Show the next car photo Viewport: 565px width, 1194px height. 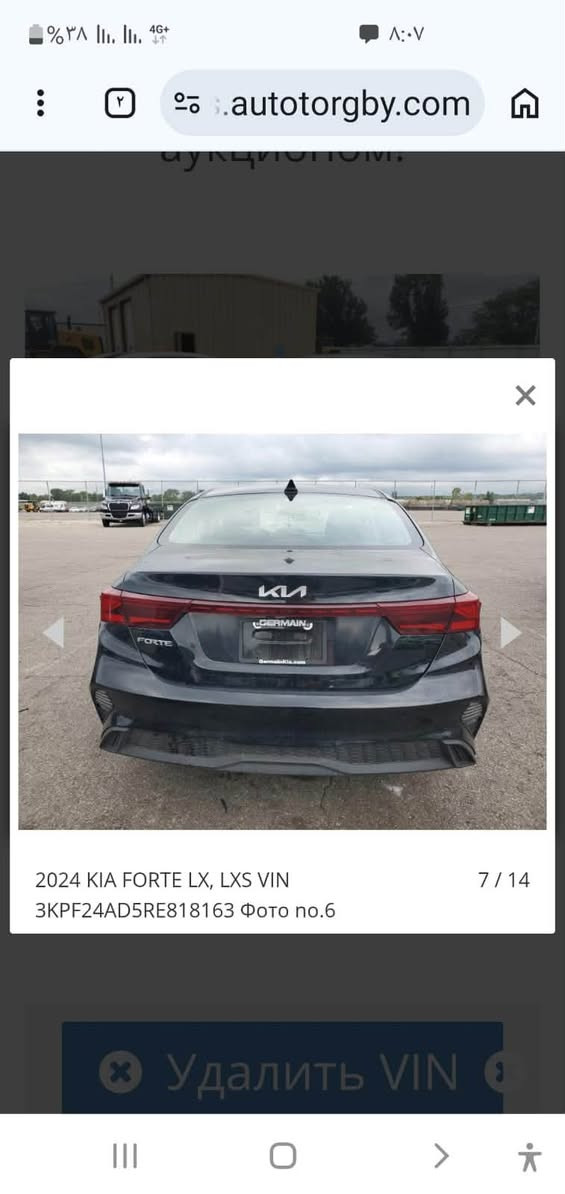pos(511,632)
